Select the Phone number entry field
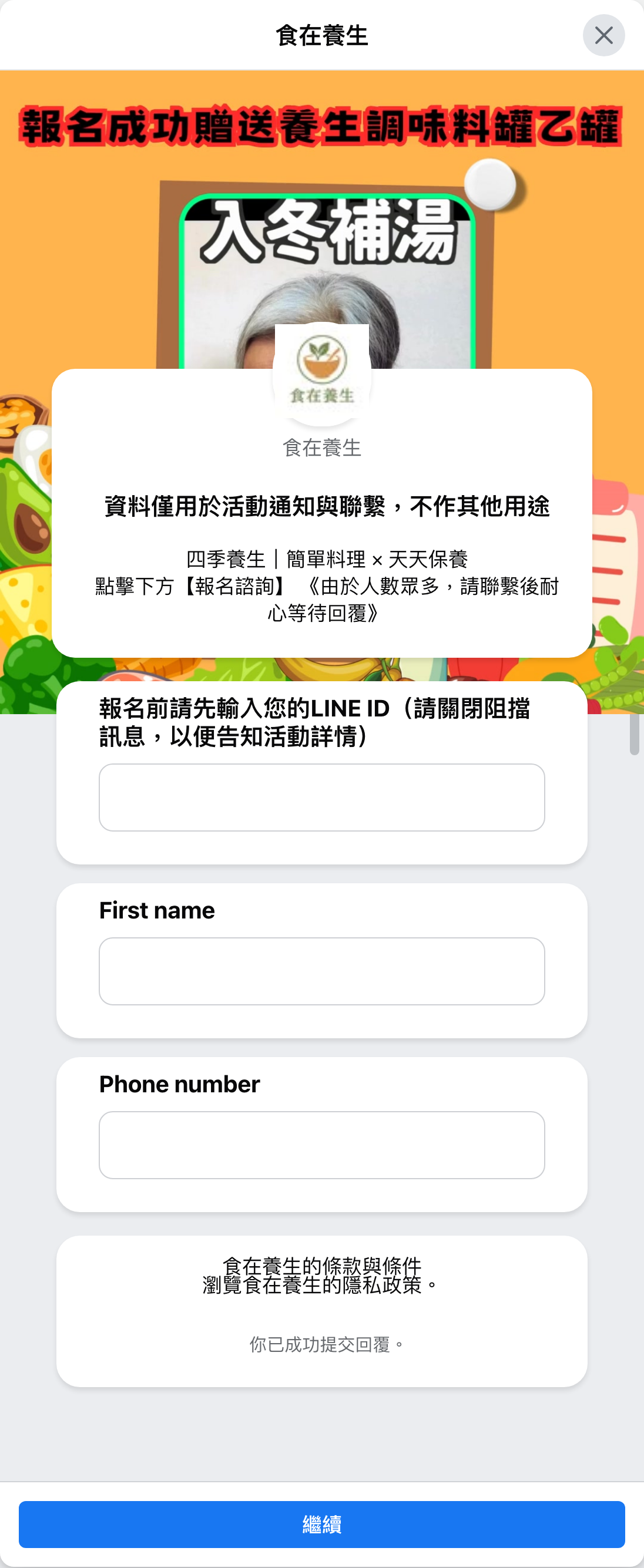 coord(321,1144)
